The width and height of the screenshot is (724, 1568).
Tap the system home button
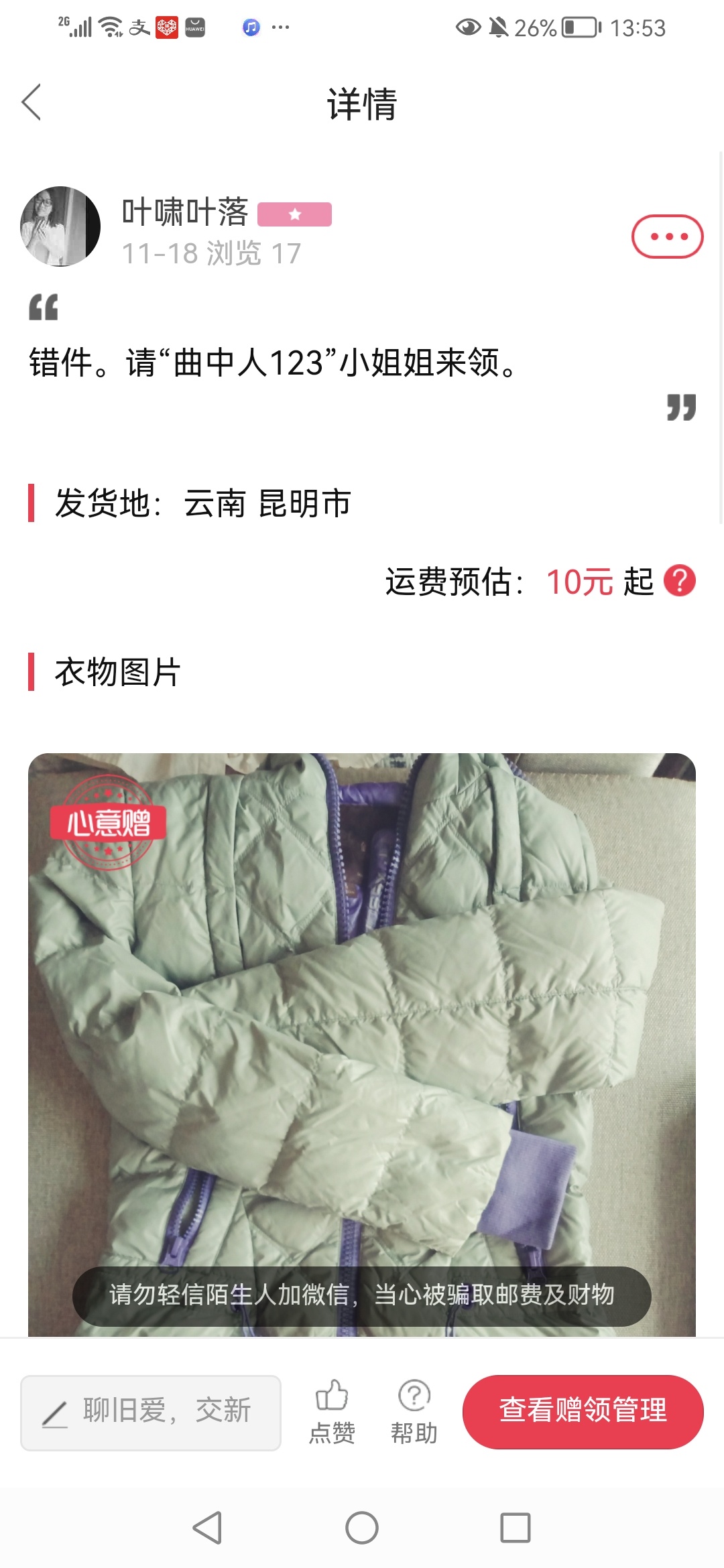362,1528
